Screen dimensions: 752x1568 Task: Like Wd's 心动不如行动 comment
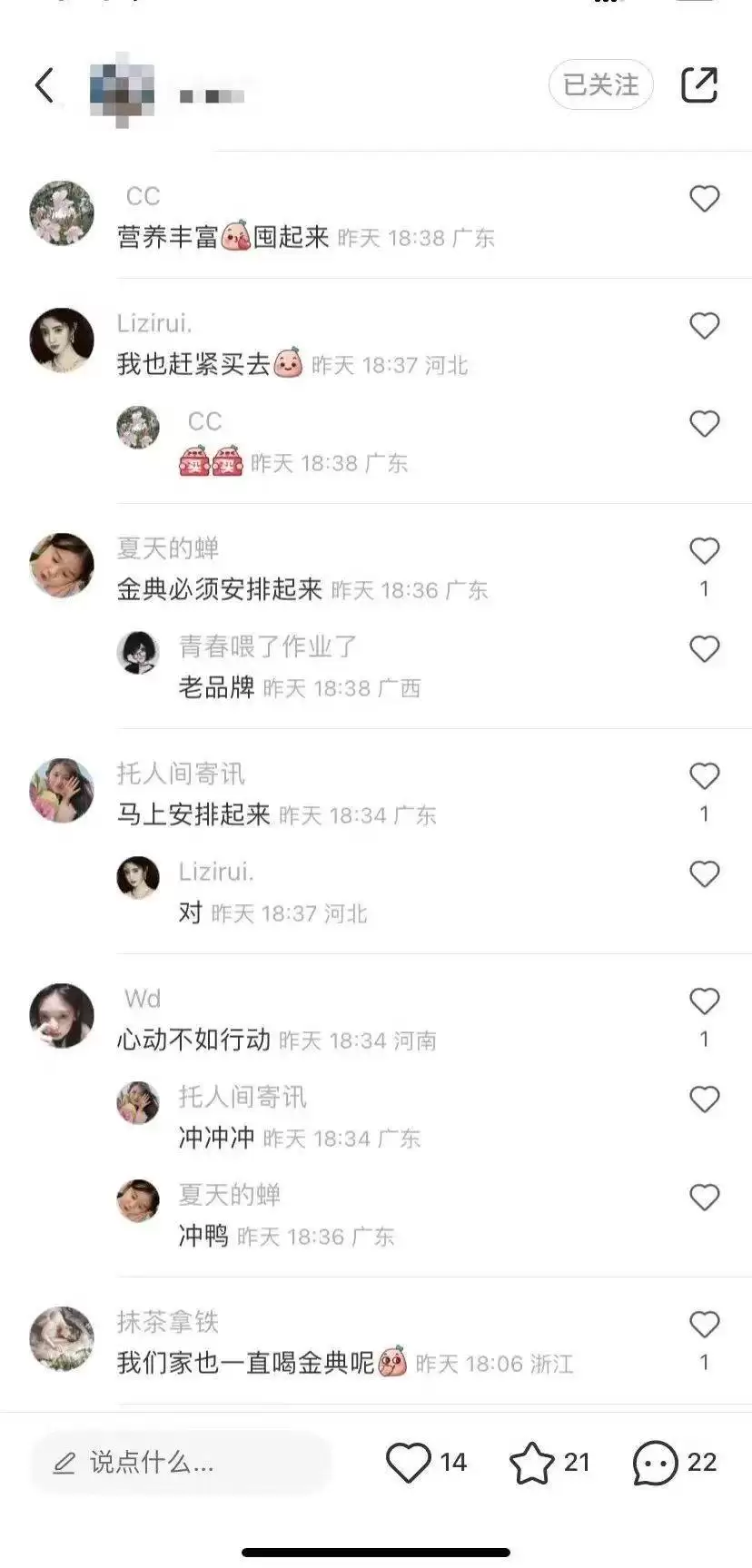tap(704, 1000)
